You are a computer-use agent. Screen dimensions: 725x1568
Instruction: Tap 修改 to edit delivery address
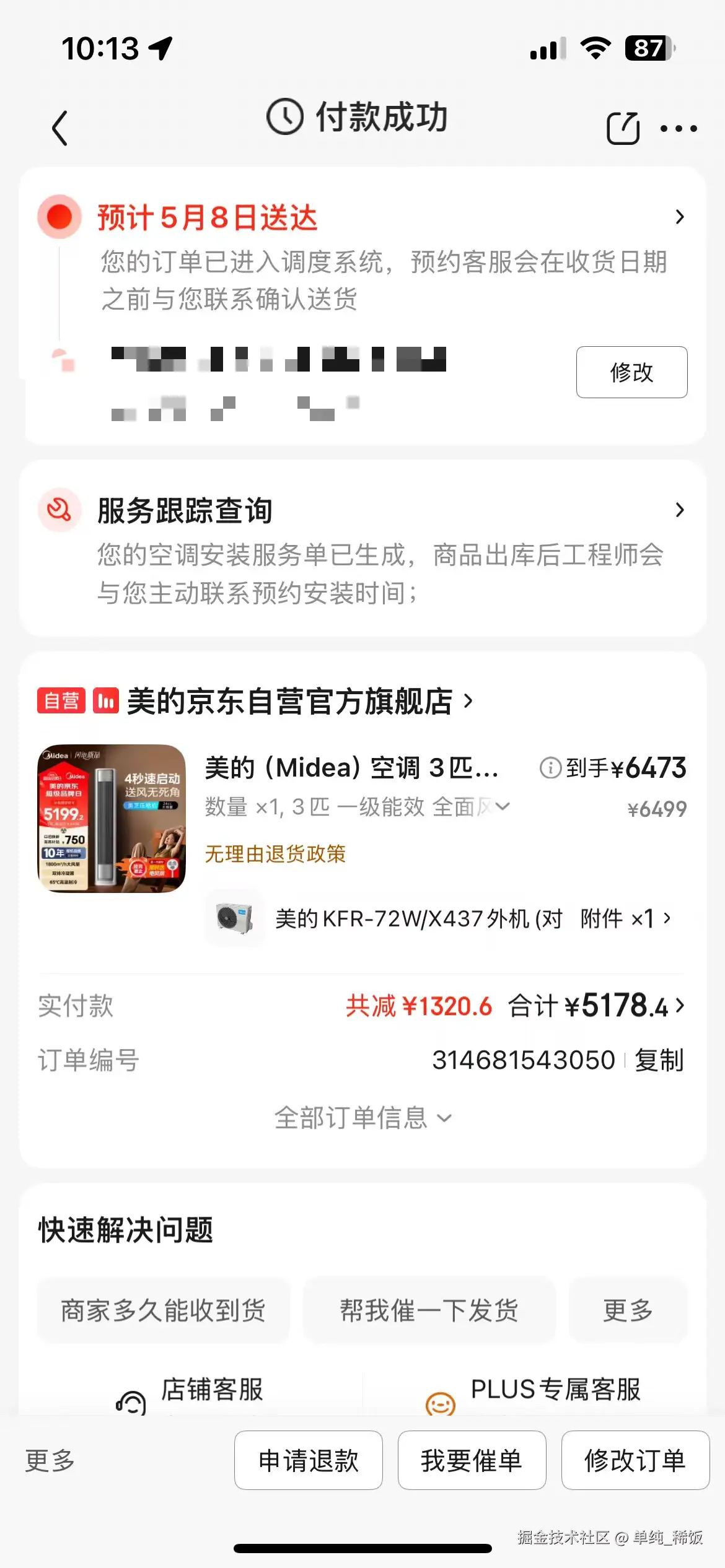(x=631, y=372)
